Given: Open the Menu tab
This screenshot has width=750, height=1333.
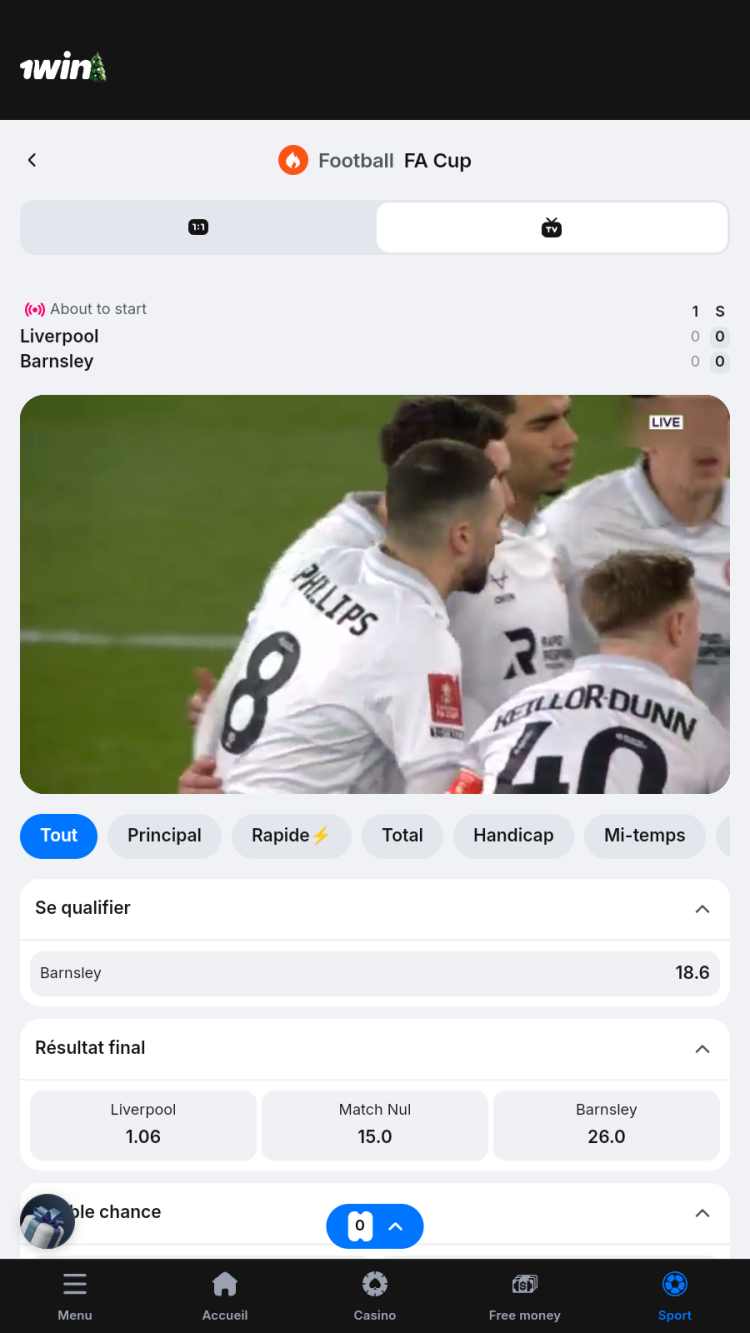Looking at the screenshot, I should point(75,1296).
